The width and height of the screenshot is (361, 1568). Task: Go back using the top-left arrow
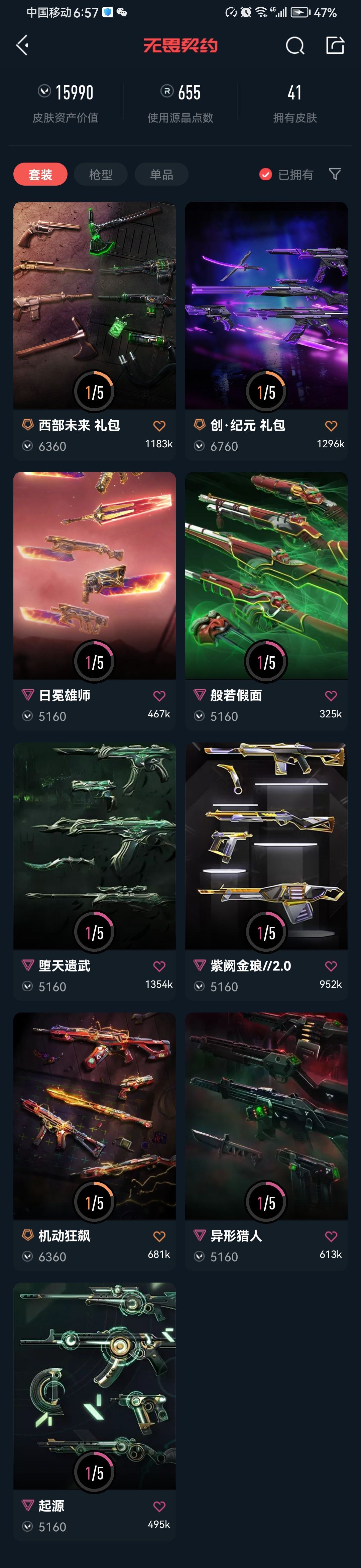coord(23,45)
